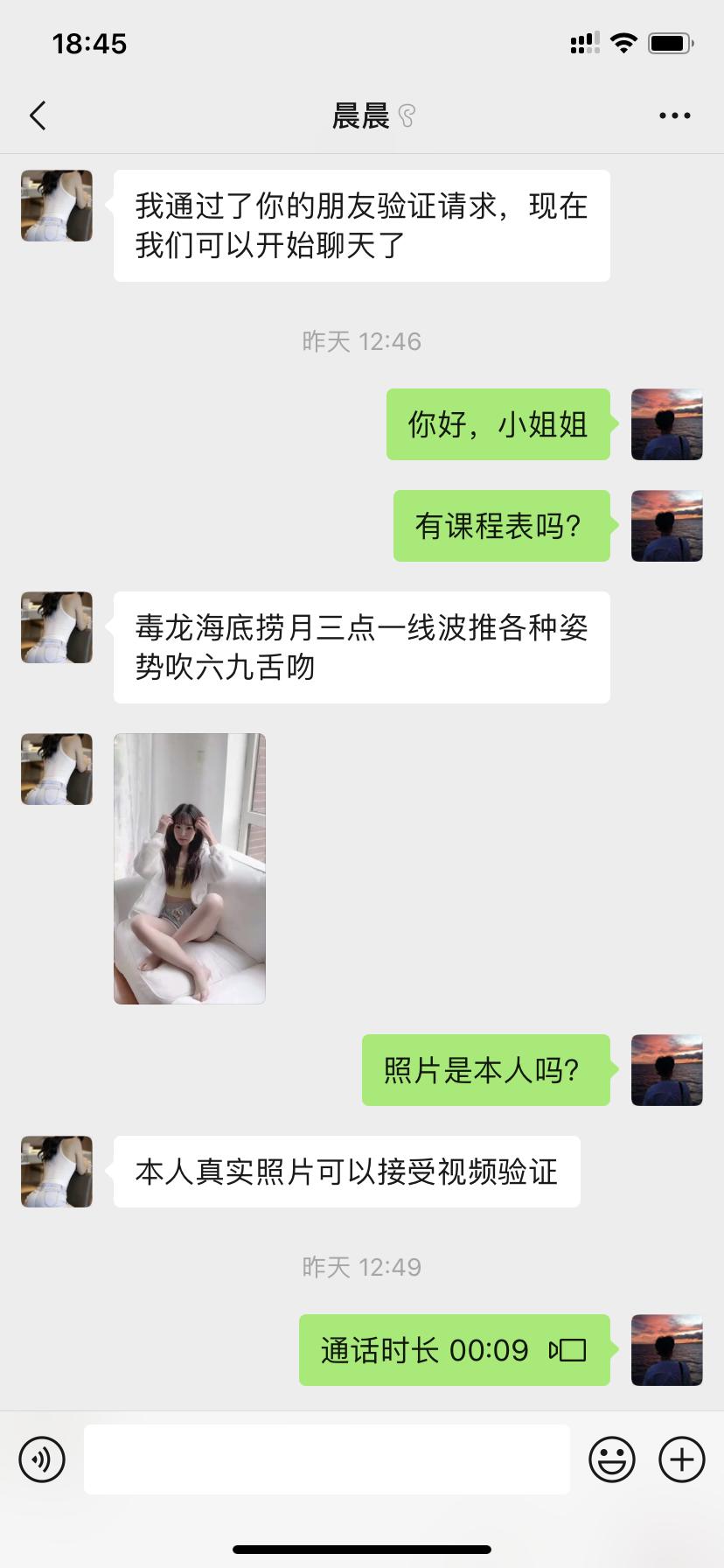Tap the message bubble reading 你好，小姐姐
Screen dimensions: 724x1568
pyautogui.click(x=498, y=425)
